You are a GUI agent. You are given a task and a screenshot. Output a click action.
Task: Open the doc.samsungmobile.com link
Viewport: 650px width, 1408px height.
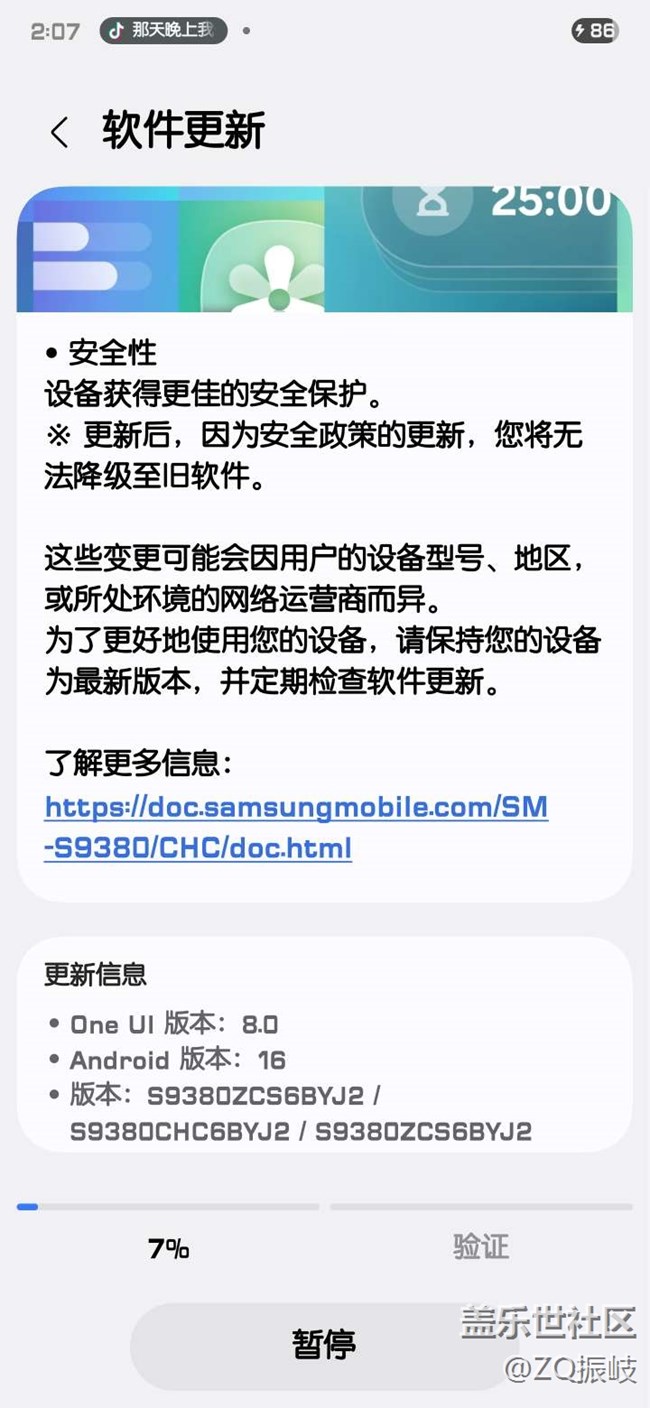pyautogui.click(x=296, y=827)
